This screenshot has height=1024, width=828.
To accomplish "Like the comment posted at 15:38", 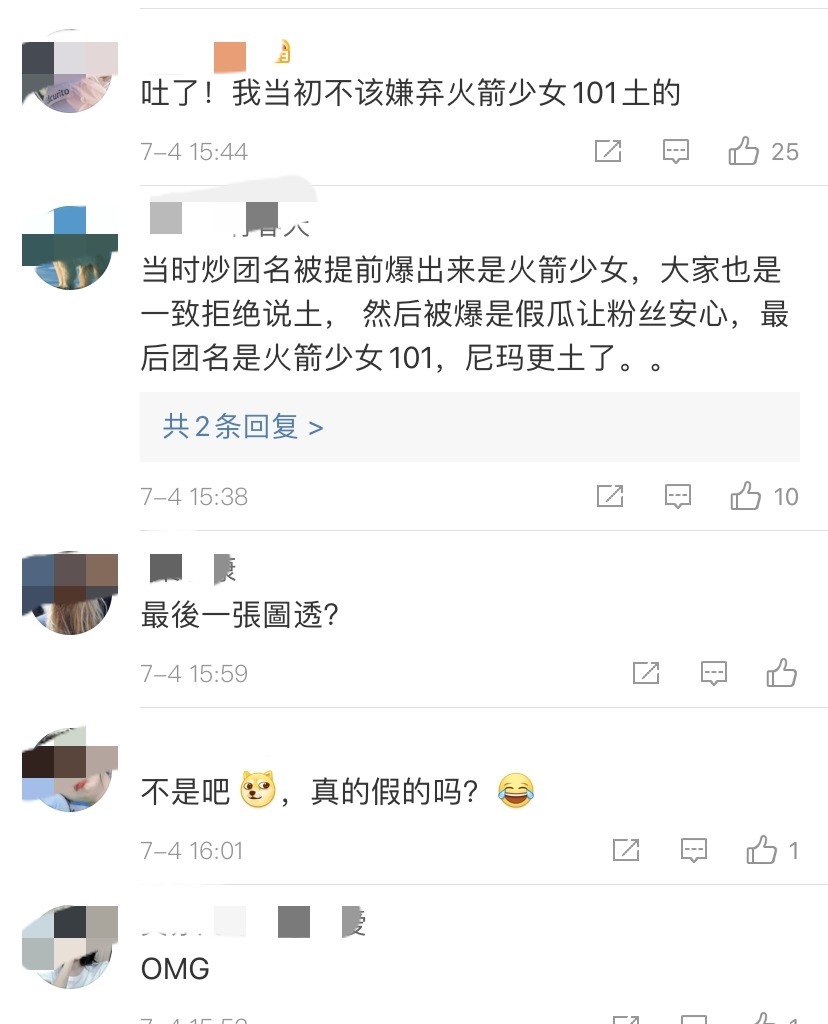I will point(748,496).
